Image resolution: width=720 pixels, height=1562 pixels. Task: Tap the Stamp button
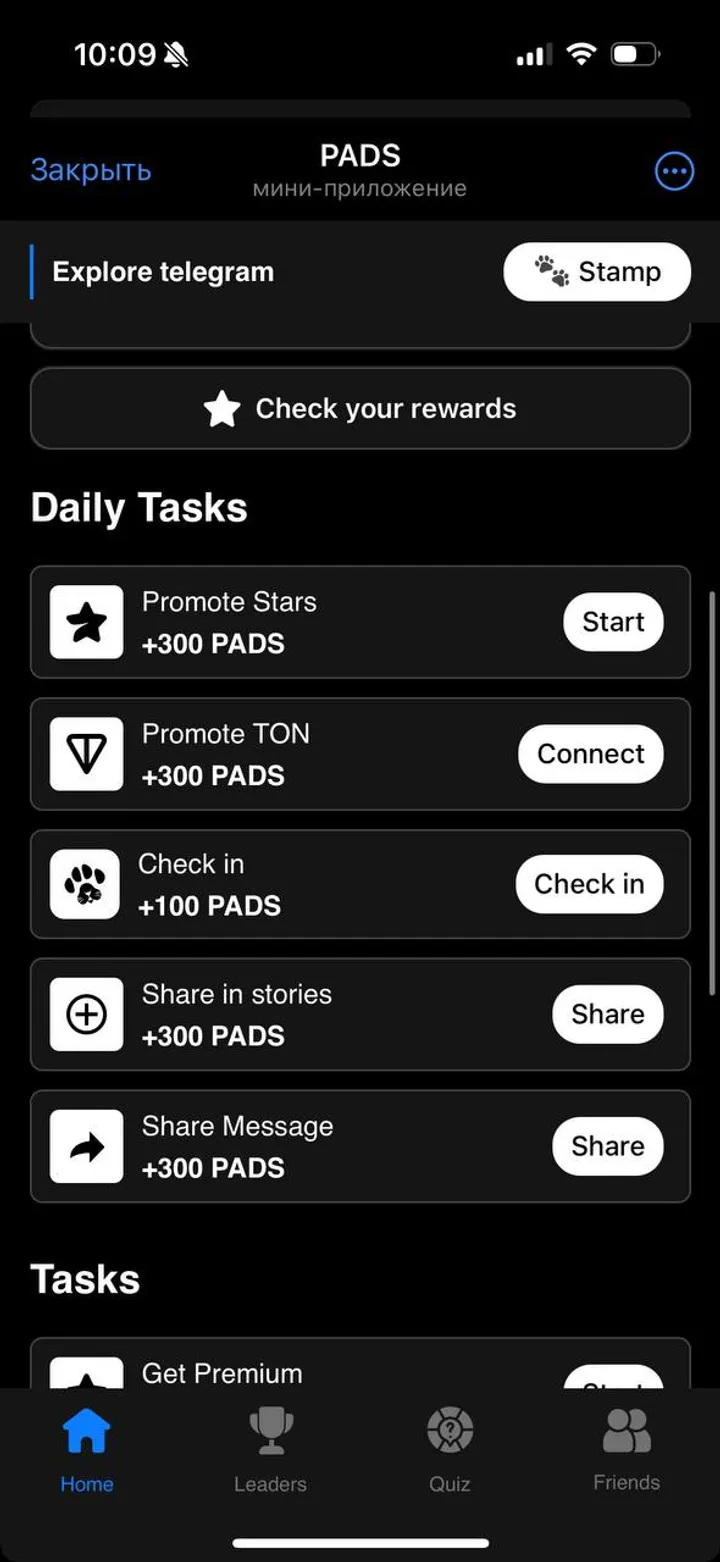tap(597, 272)
